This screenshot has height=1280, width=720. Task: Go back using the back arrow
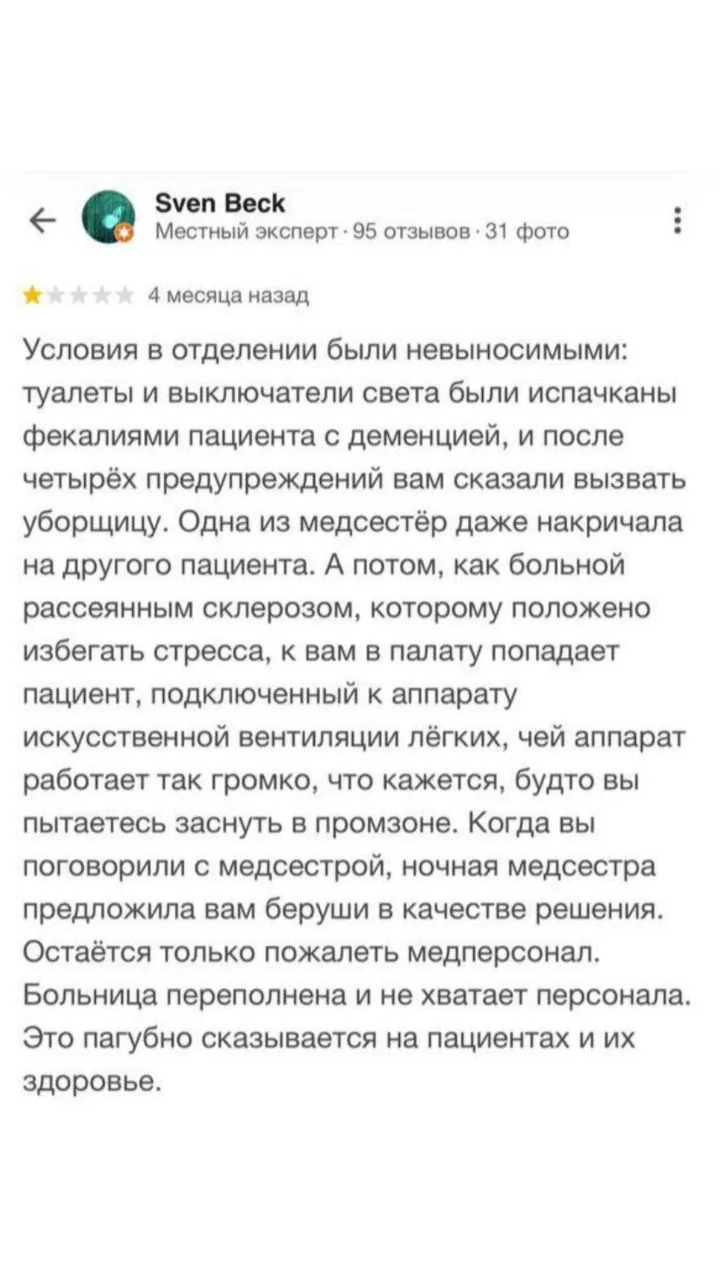click(42, 219)
